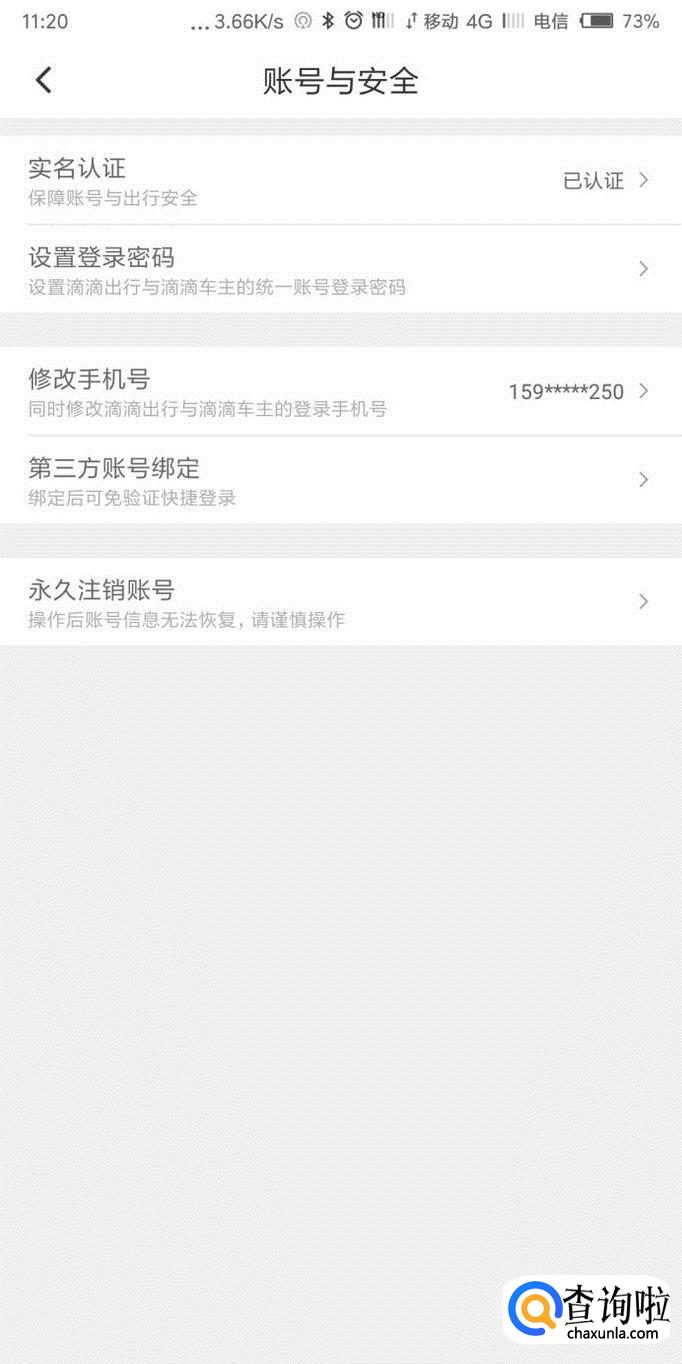The height and width of the screenshot is (1364, 682).
Task: Open 永久注销账号 to delete account
Action: [x=340, y=602]
